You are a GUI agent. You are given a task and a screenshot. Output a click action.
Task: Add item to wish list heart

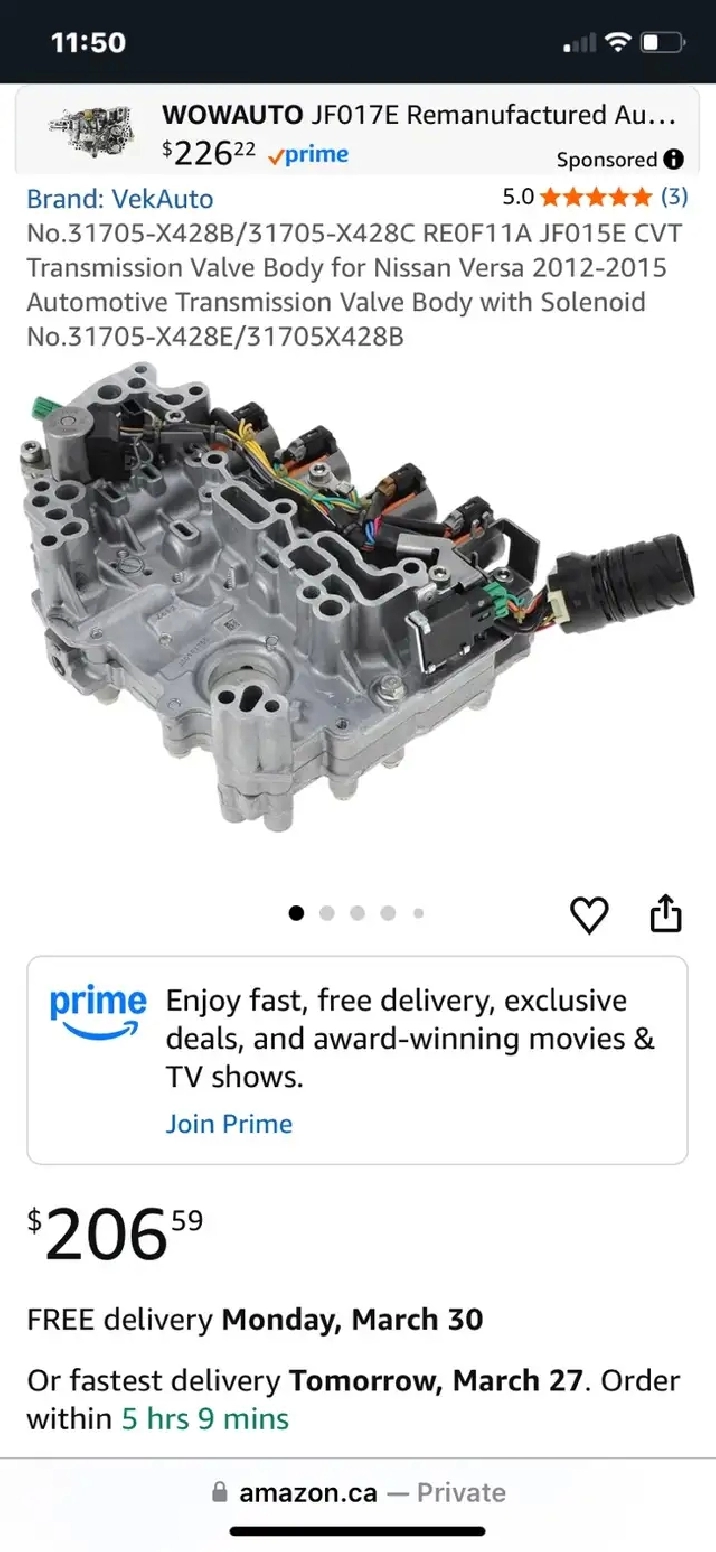[589, 914]
